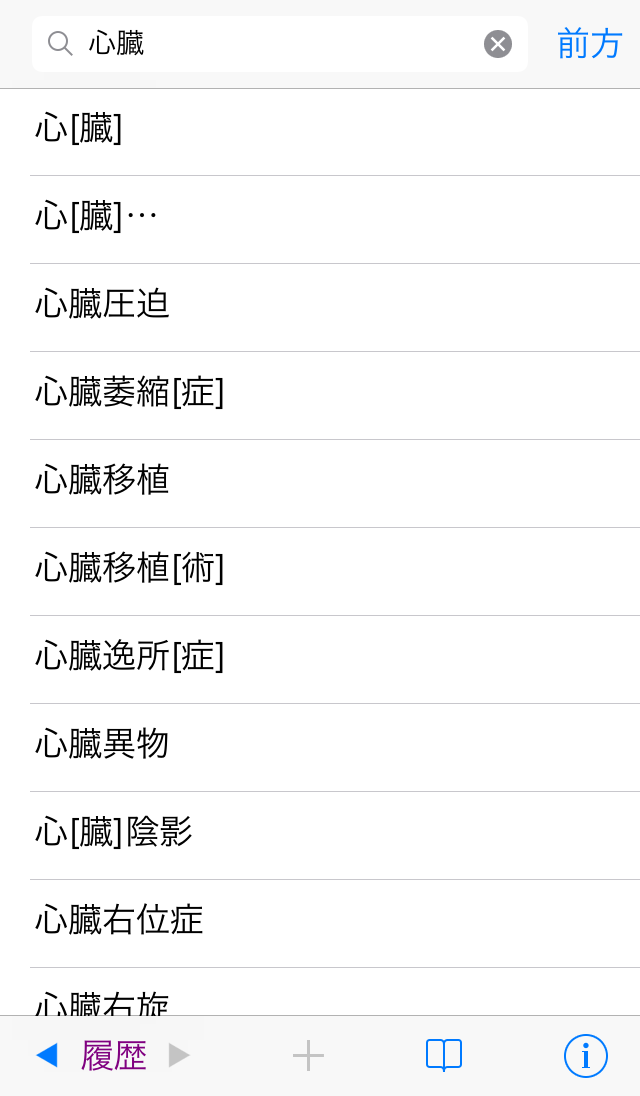Open the entry 心臓右位症
This screenshot has height=1096, width=640.
pos(320,922)
